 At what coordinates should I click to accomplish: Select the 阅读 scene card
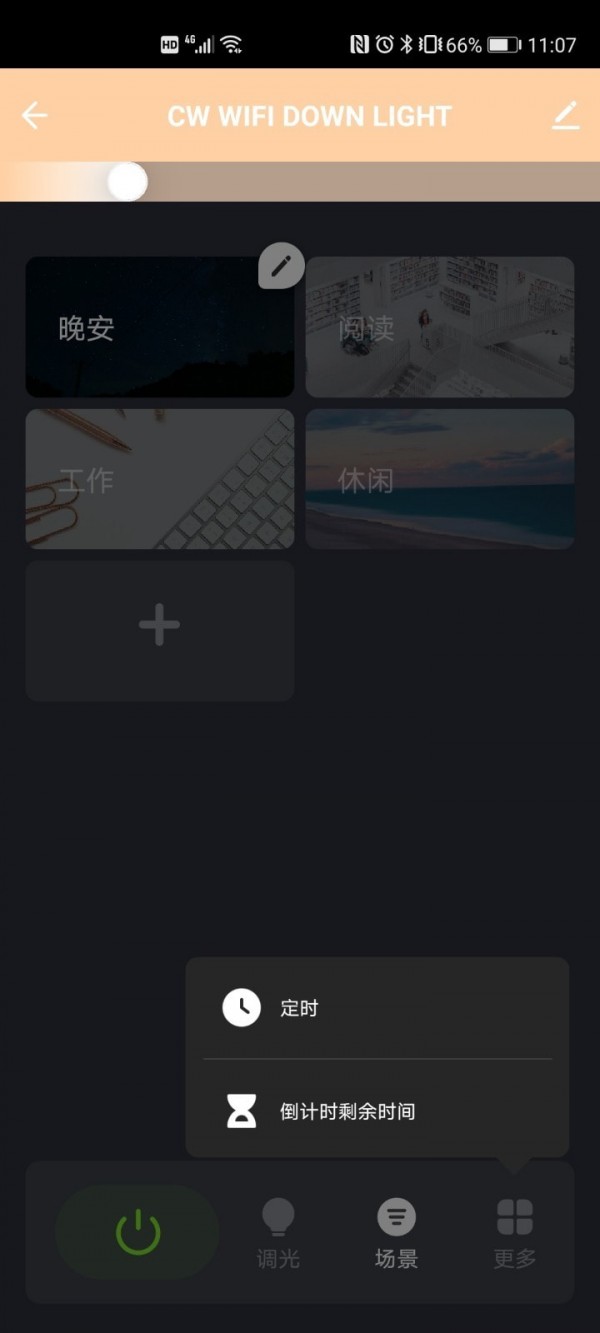(x=440, y=327)
